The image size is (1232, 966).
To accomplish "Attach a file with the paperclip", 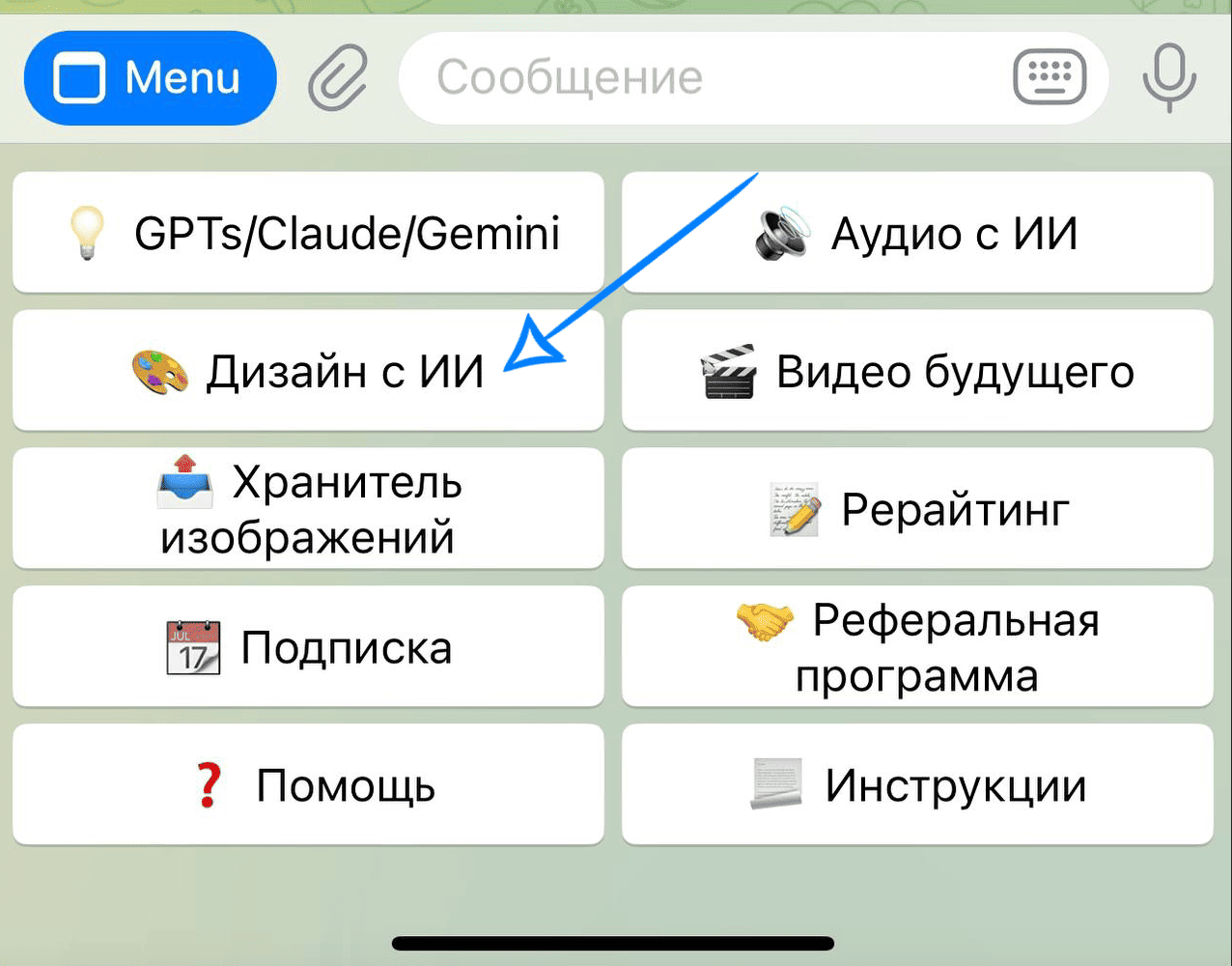I will [338, 79].
